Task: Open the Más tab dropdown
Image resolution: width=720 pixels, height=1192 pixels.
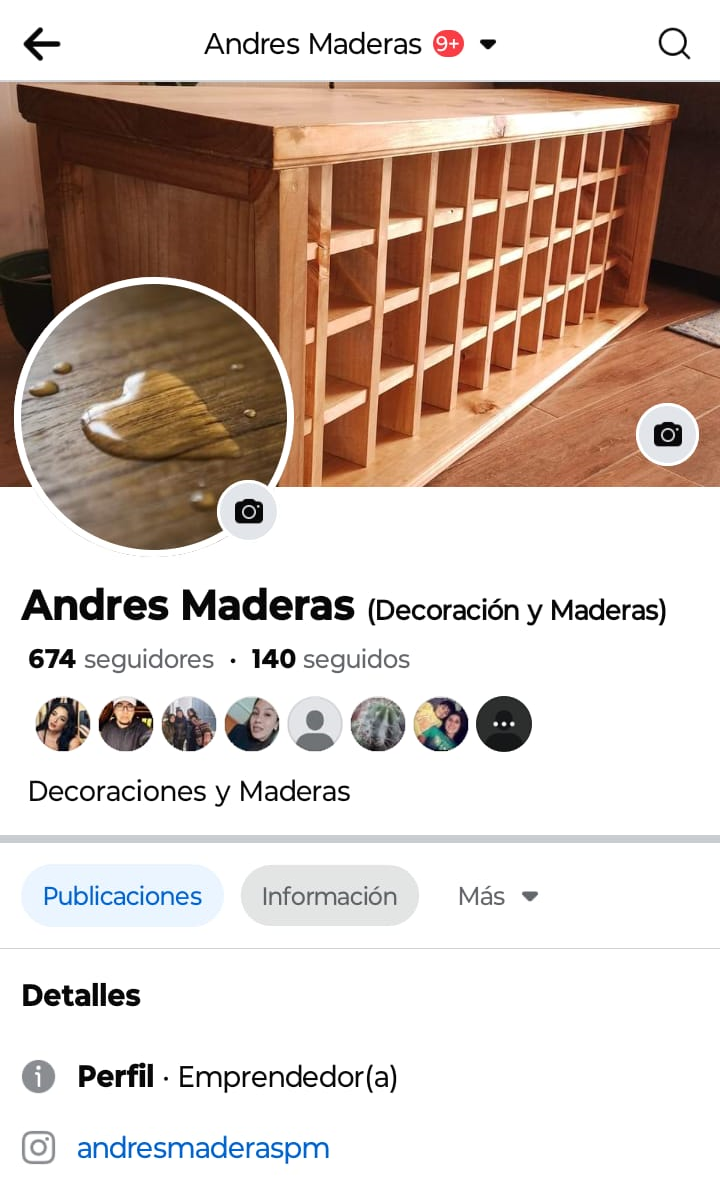Action: click(498, 896)
